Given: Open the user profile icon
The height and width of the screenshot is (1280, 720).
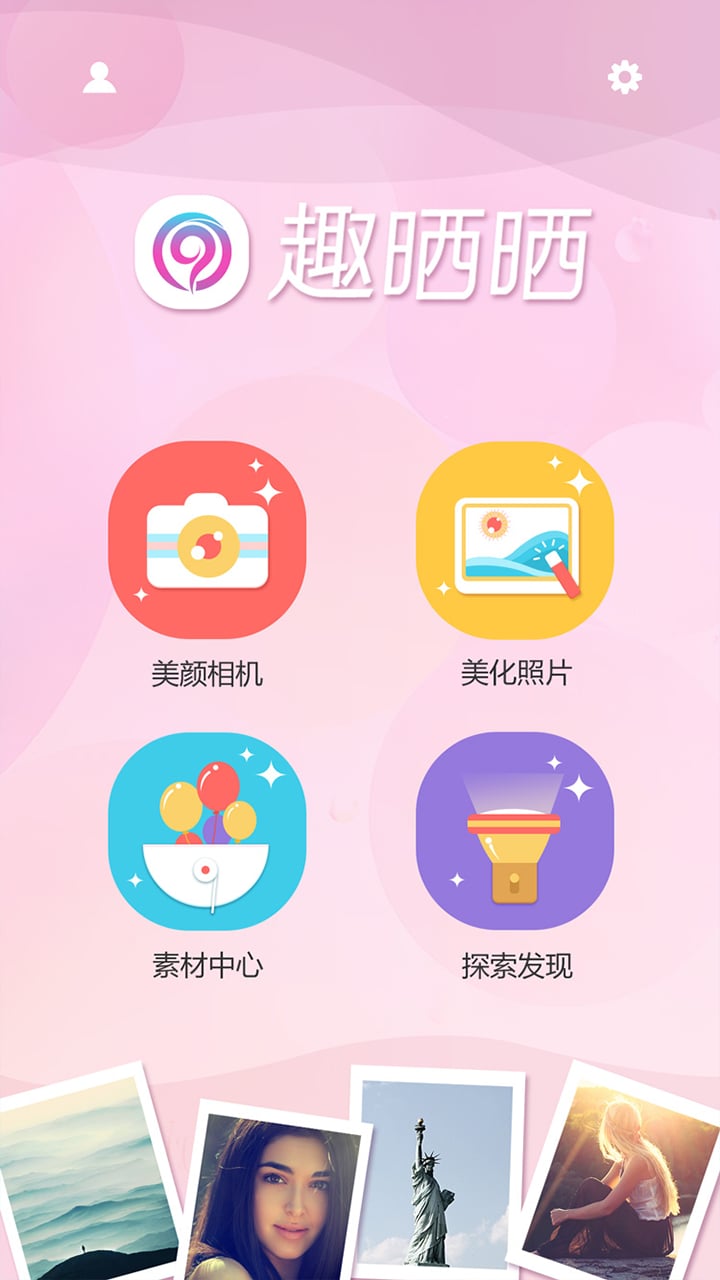Looking at the screenshot, I should point(99,78).
